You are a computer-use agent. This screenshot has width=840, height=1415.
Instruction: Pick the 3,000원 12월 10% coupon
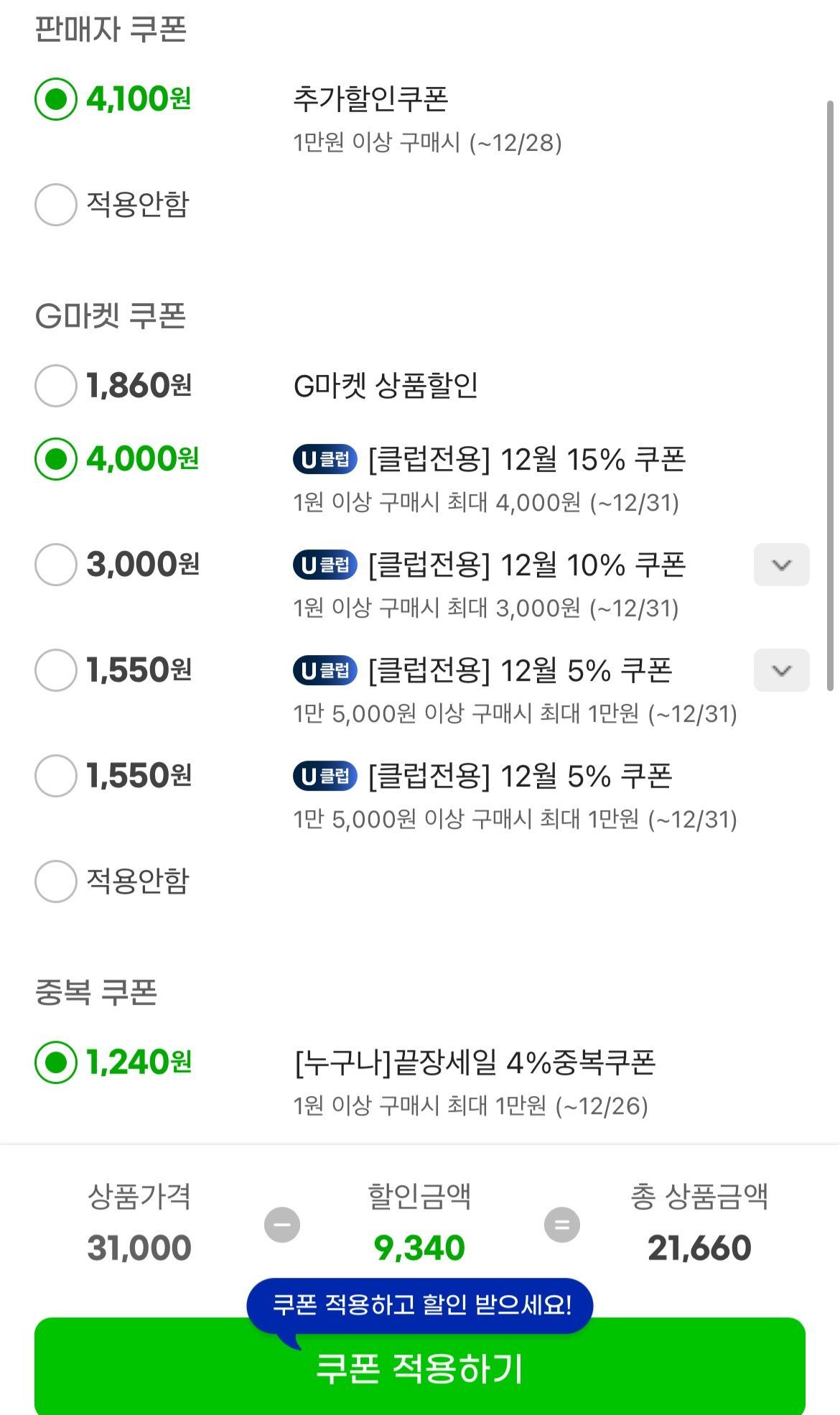[x=55, y=565]
